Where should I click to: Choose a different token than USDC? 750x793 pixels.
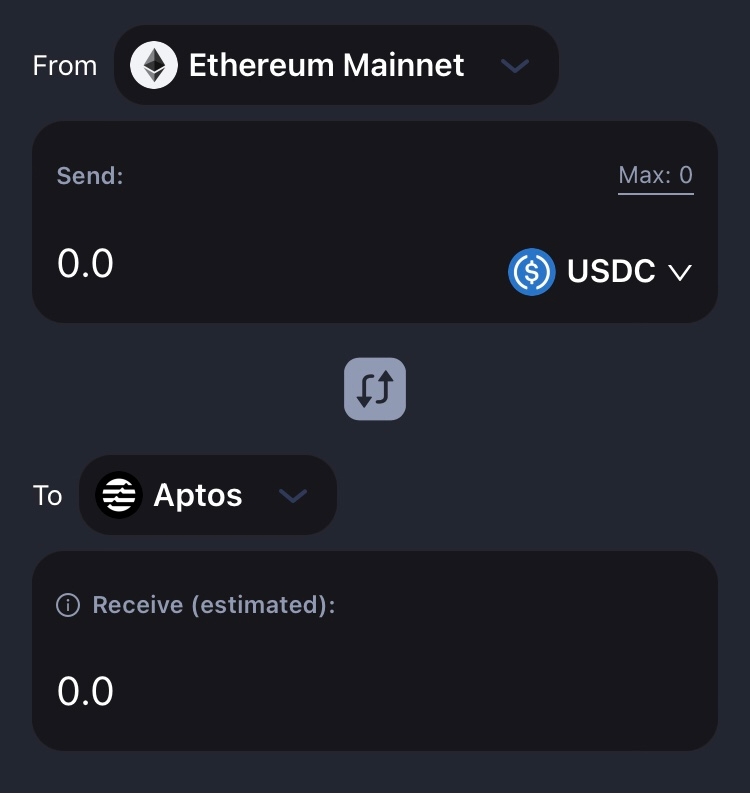tap(600, 271)
